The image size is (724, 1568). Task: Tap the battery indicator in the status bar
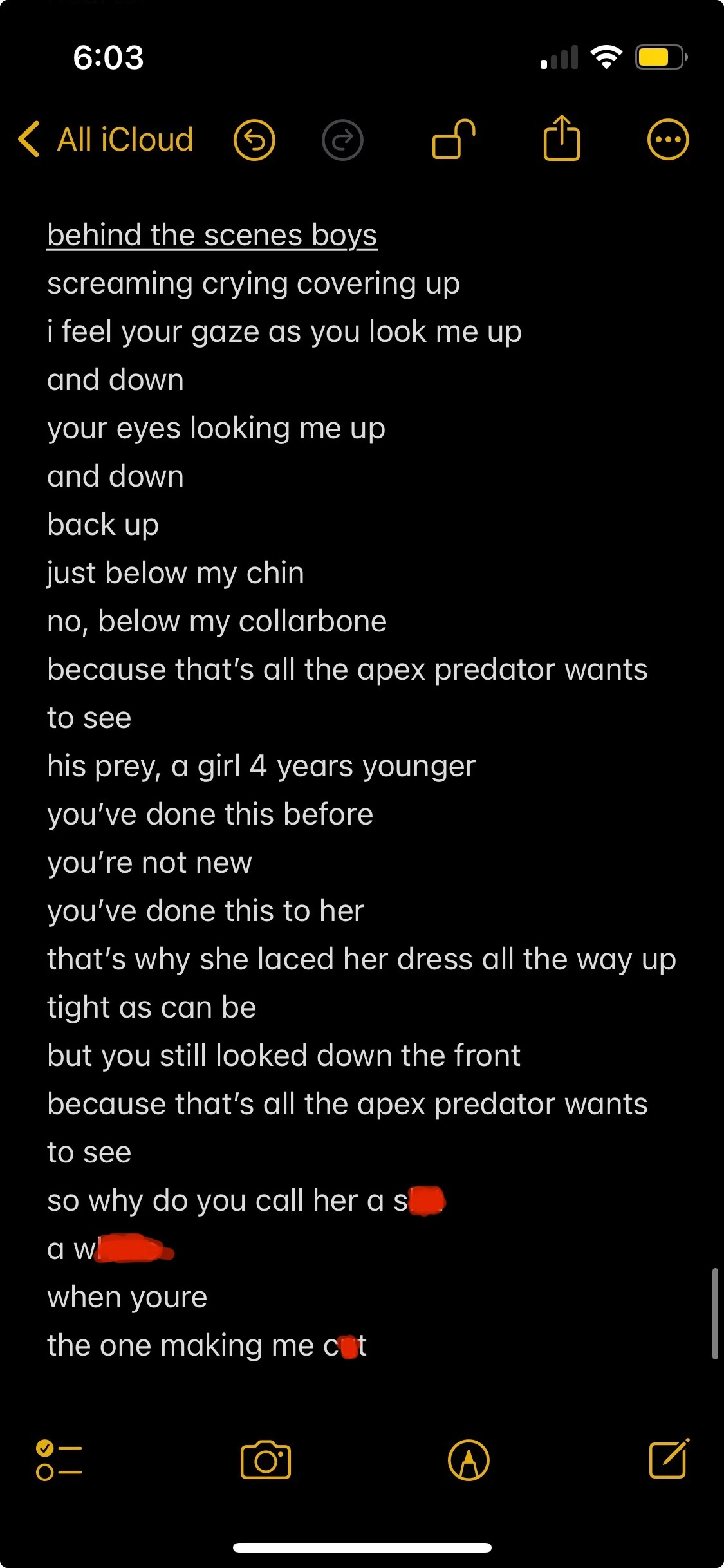coord(658,57)
